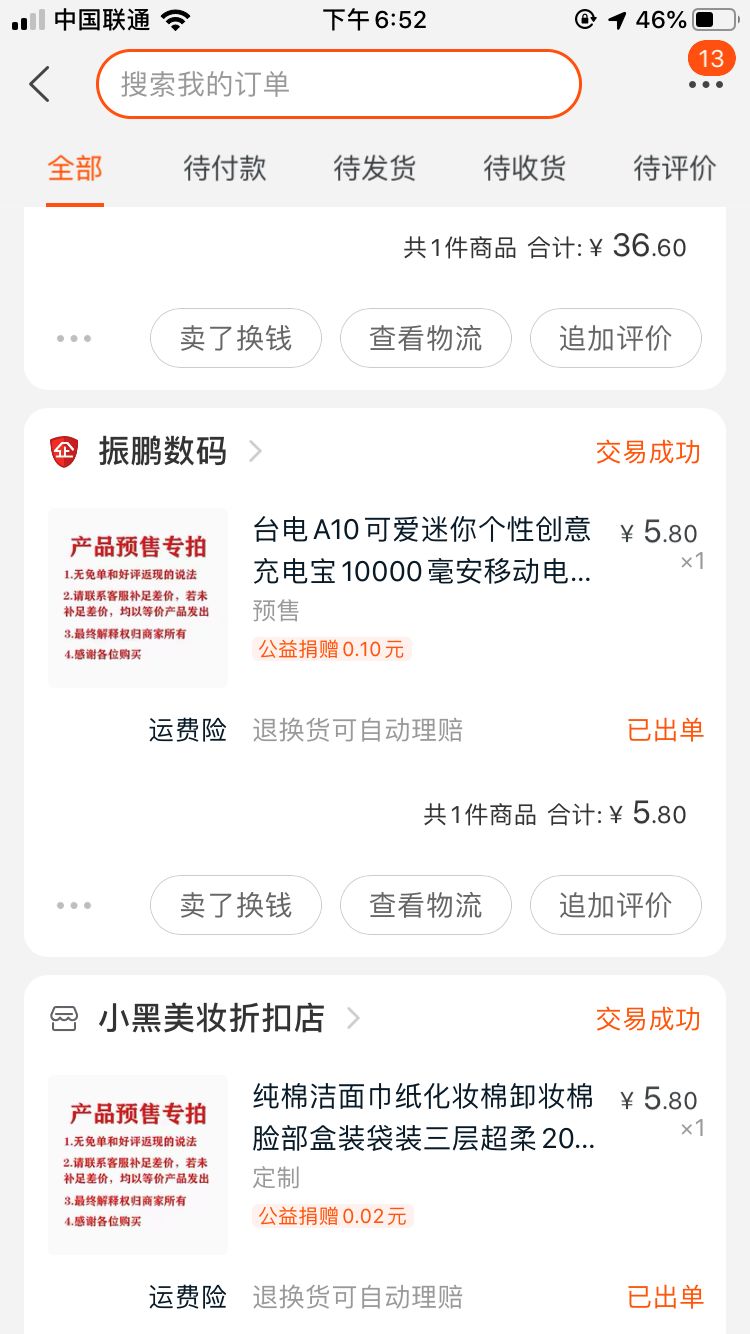
Task: Check 查看物流 on the 振鹏数码 order
Action: tap(426, 905)
